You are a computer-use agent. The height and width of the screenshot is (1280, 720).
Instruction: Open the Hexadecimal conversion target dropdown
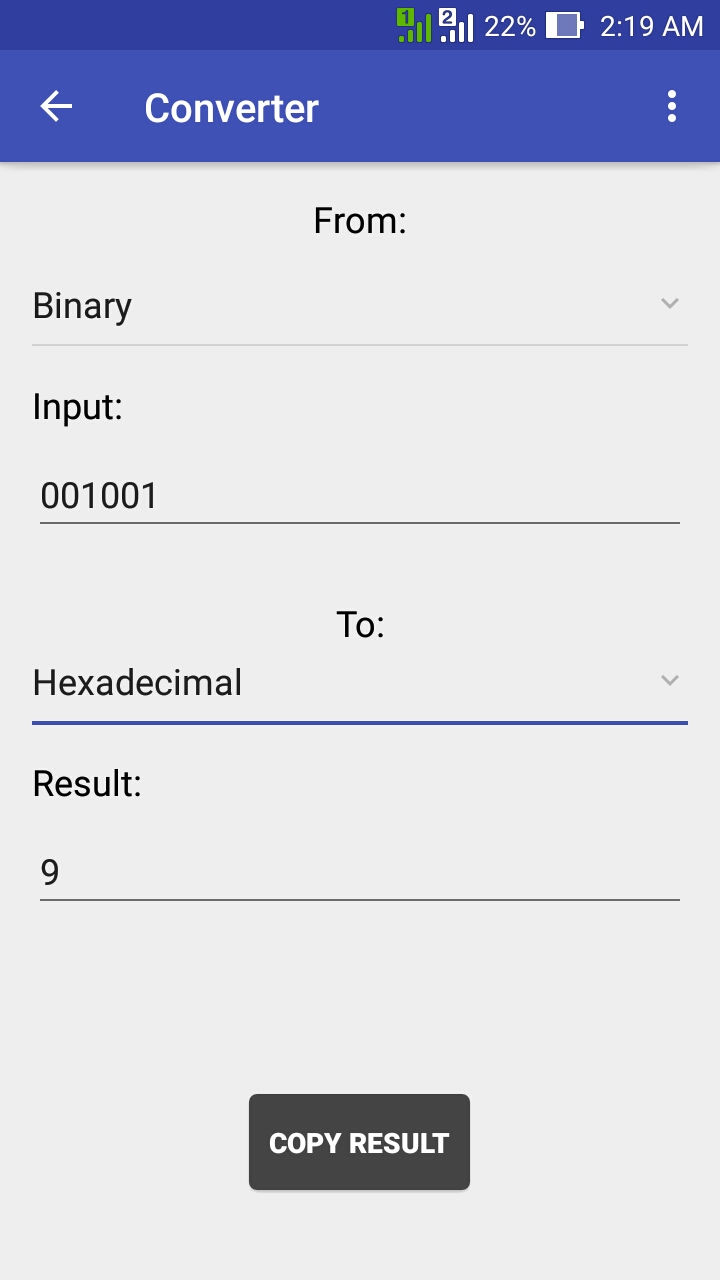[x=360, y=682]
